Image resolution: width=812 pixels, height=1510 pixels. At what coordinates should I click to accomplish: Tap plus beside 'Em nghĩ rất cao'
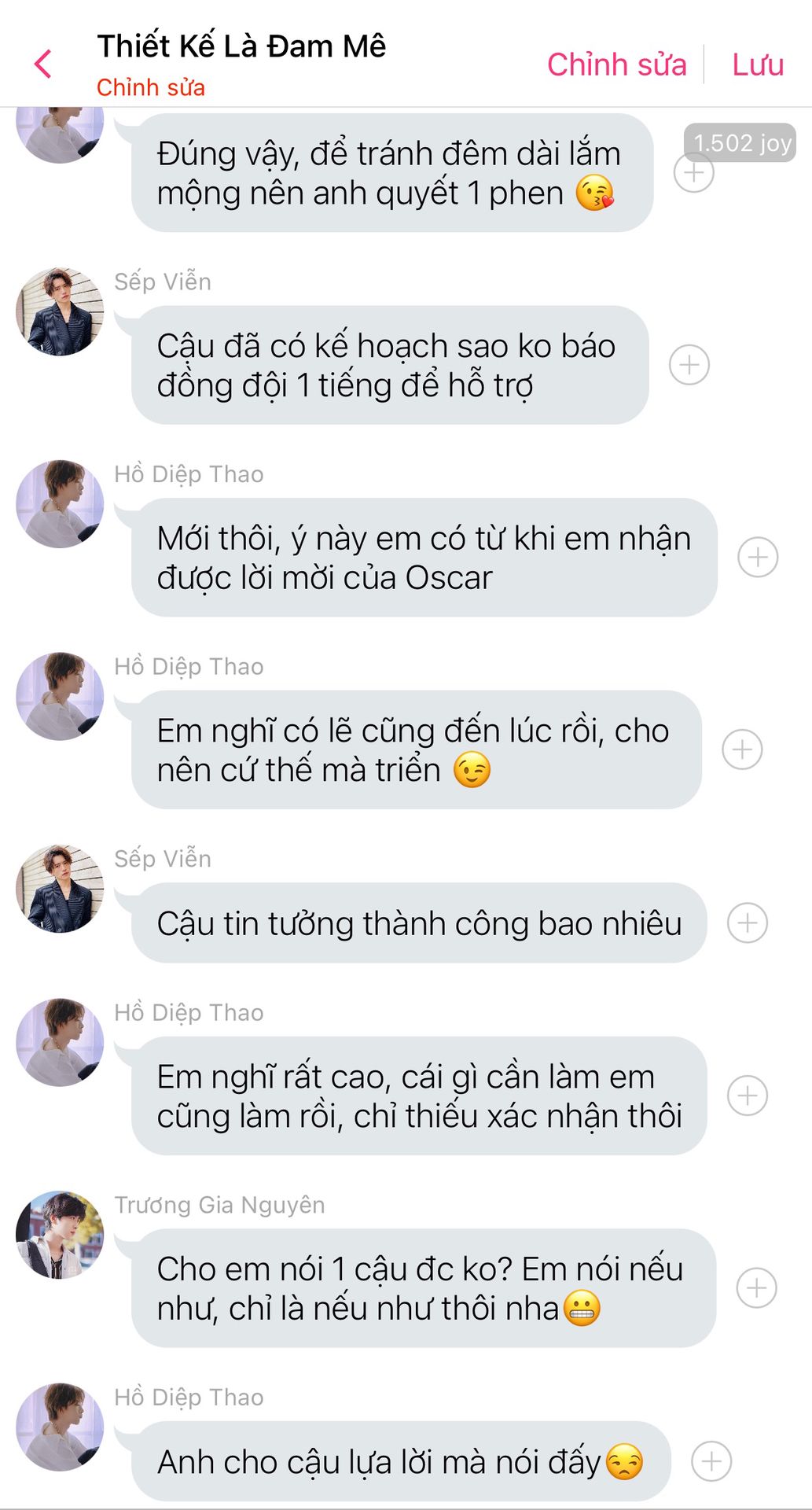coord(747,1096)
